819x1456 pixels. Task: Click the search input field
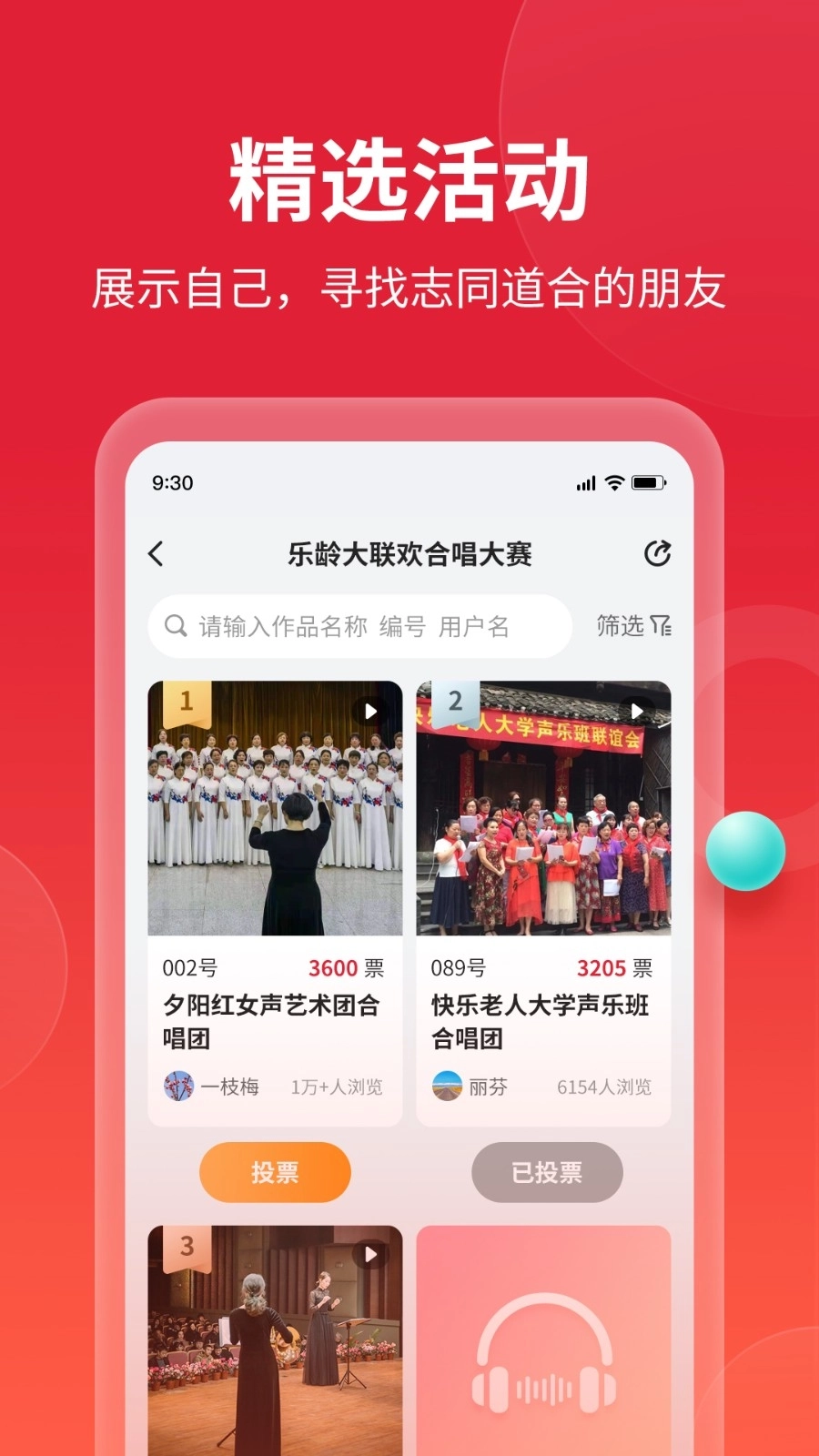[364, 625]
